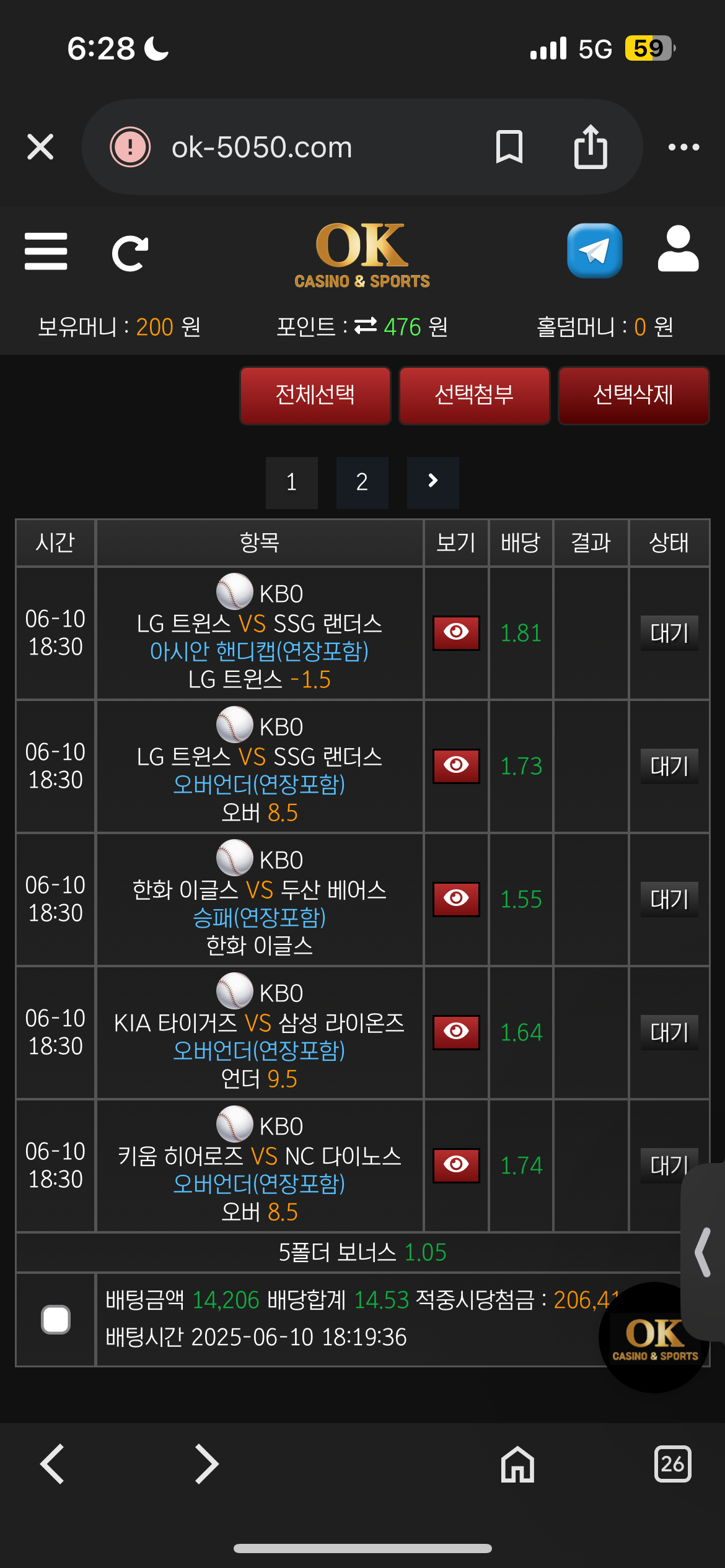Go to the next page with the arrow
The image size is (725, 1568).
433,482
